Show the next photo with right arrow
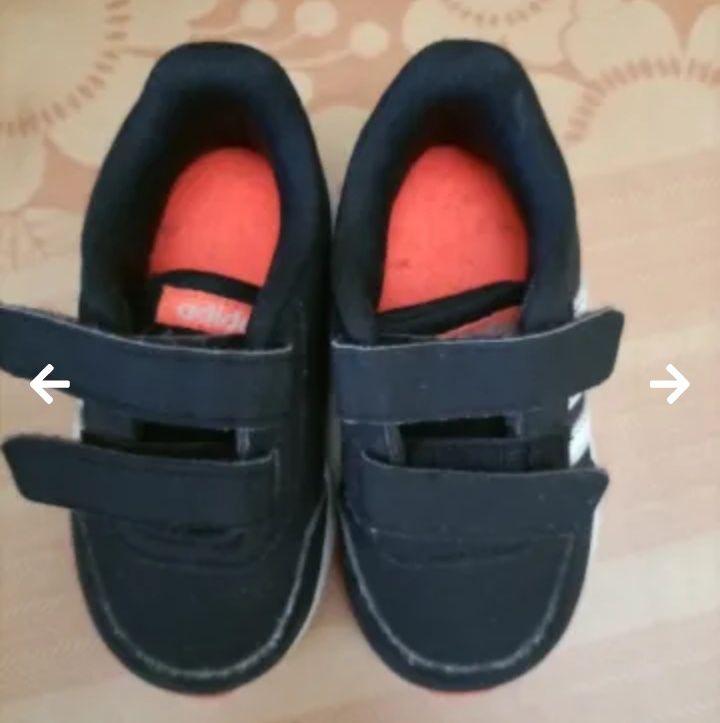Screen dimensions: 720x723 pyautogui.click(x=669, y=384)
